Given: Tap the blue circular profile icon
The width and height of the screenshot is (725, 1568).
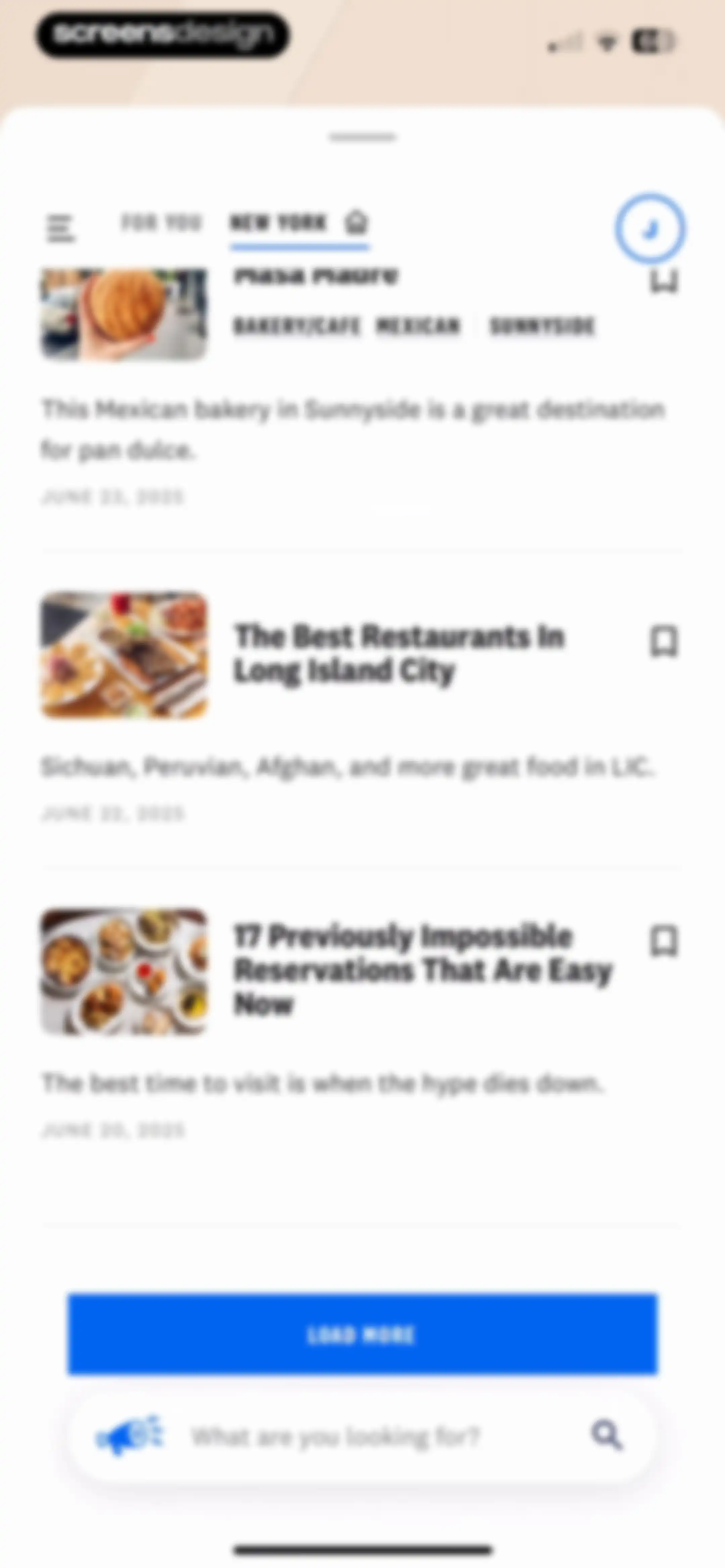Looking at the screenshot, I should pos(650,229).
